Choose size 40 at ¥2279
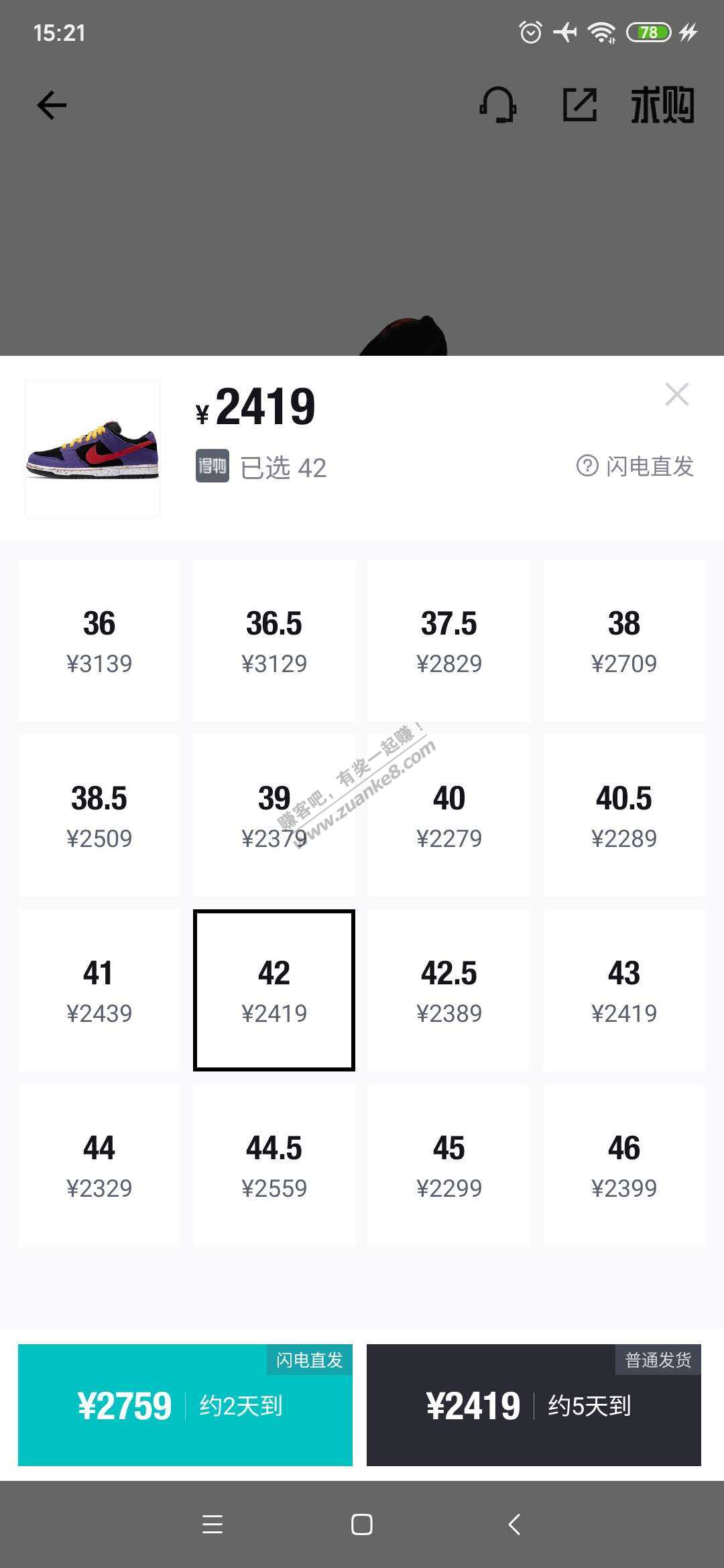 pos(449,815)
